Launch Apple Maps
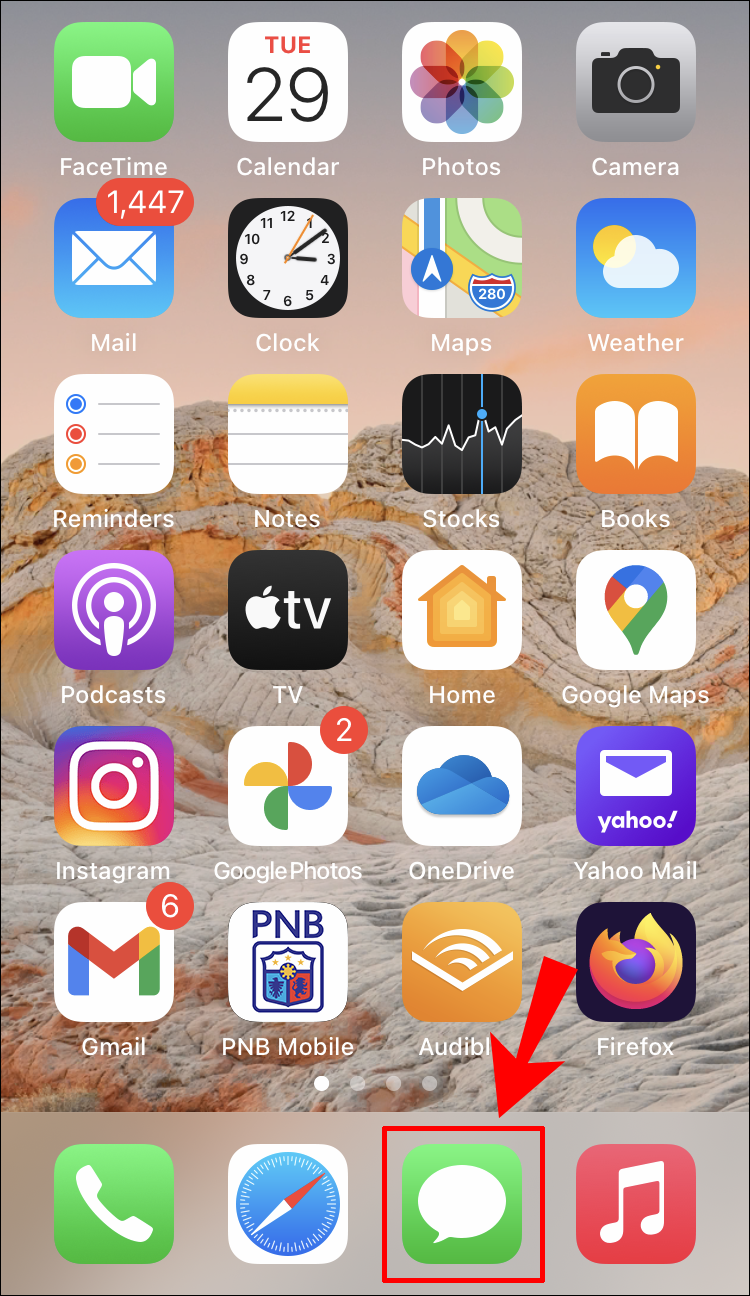This screenshot has height=1296, width=750. click(462, 258)
